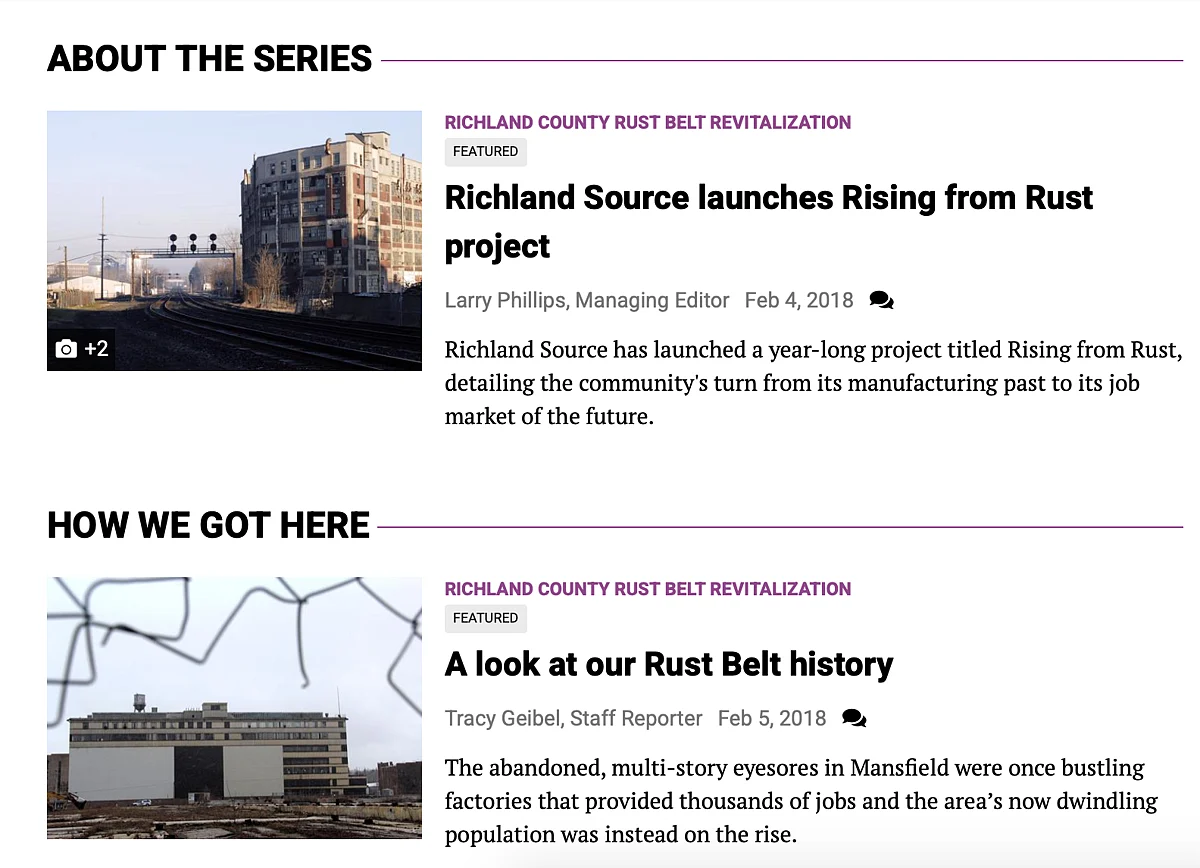
Task: View comments on the Rust Belt history article
Action: click(854, 718)
